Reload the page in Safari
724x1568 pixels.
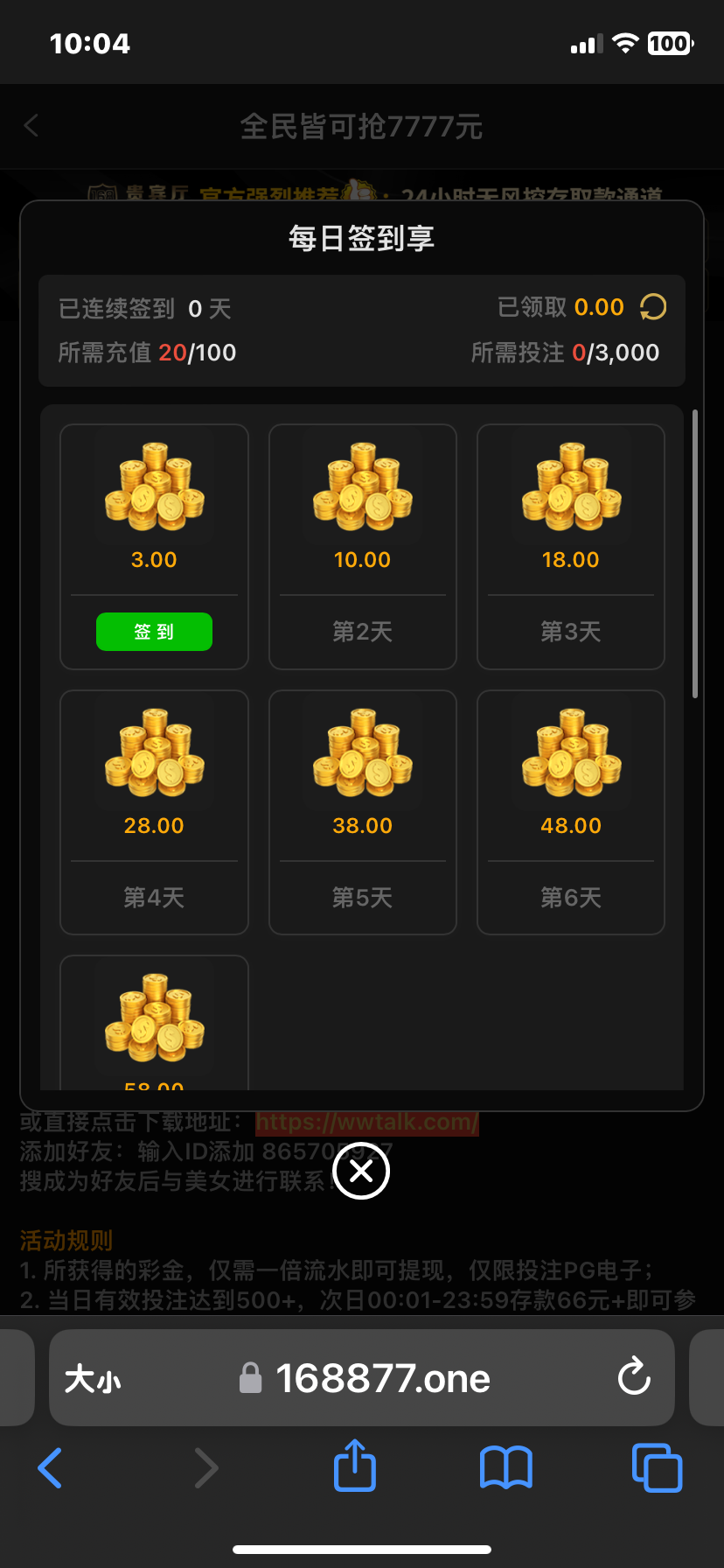point(634,1378)
